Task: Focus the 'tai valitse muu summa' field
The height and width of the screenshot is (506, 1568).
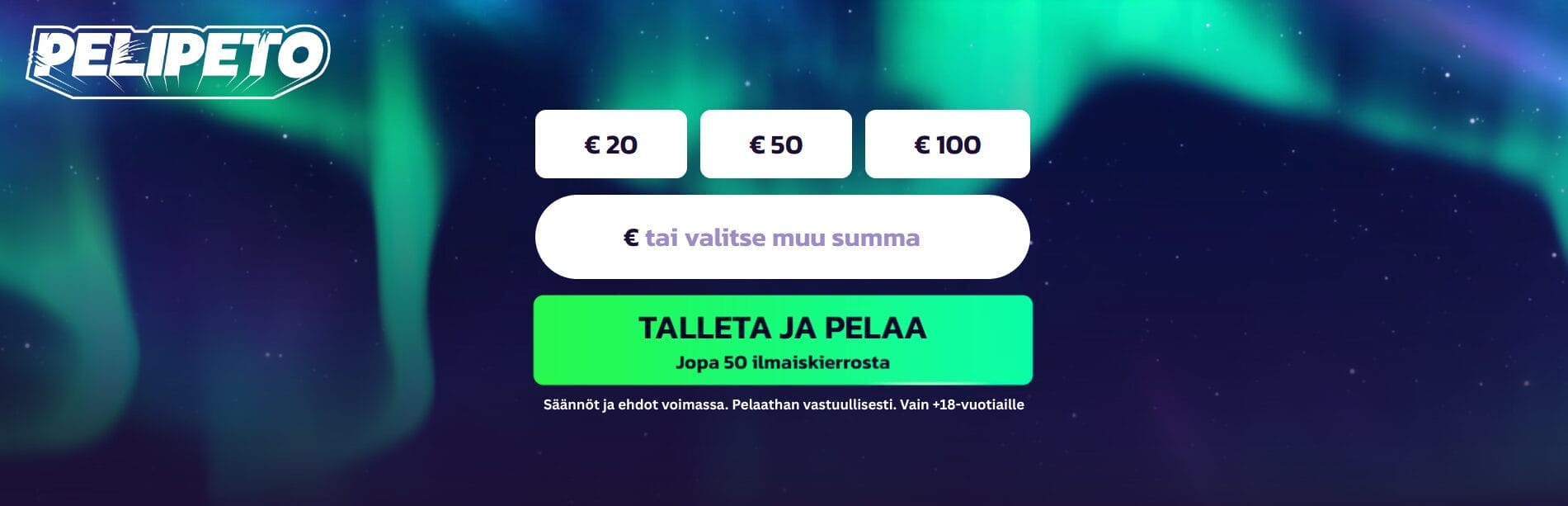Action: [782, 238]
